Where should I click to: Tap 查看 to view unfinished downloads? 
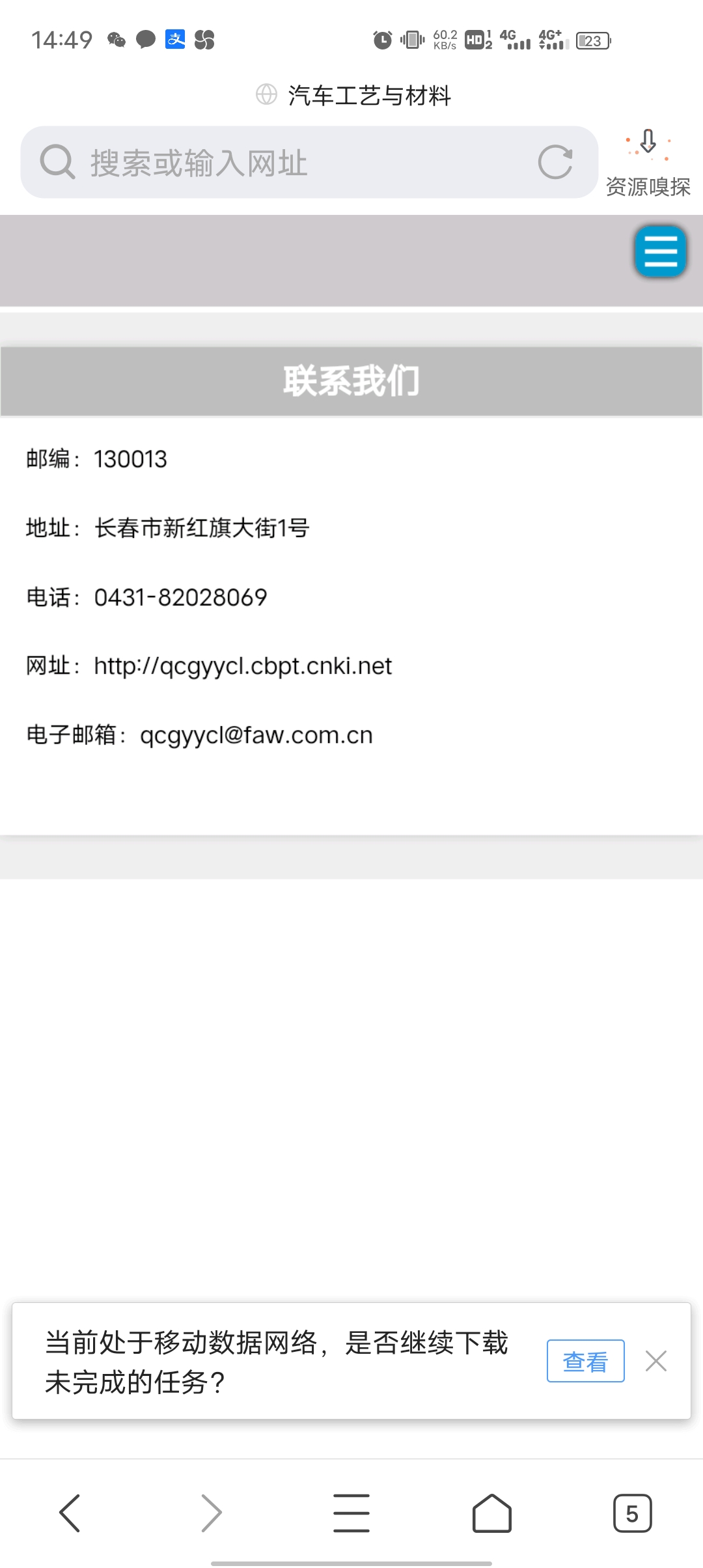(x=585, y=1360)
